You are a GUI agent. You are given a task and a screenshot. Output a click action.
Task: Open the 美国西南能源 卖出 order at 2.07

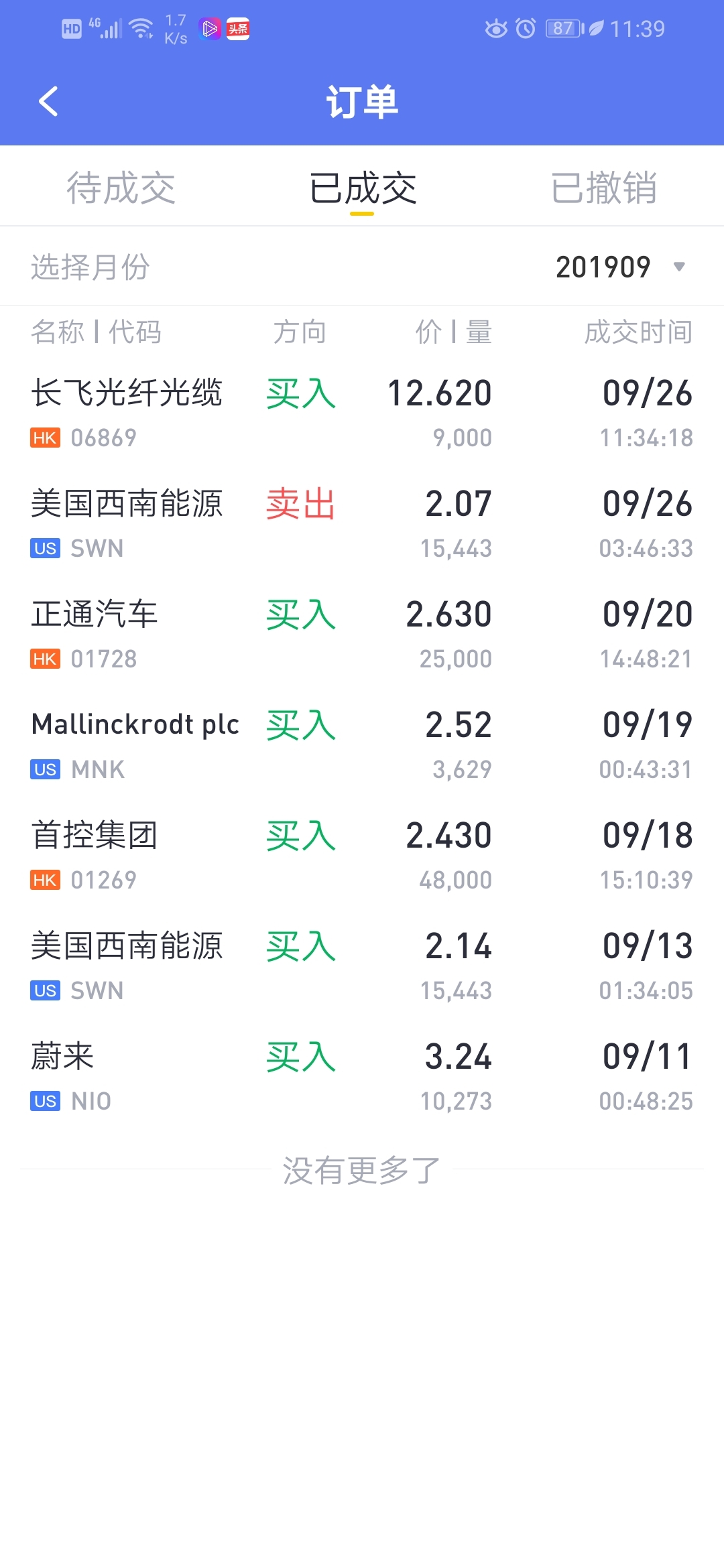pyautogui.click(x=362, y=525)
